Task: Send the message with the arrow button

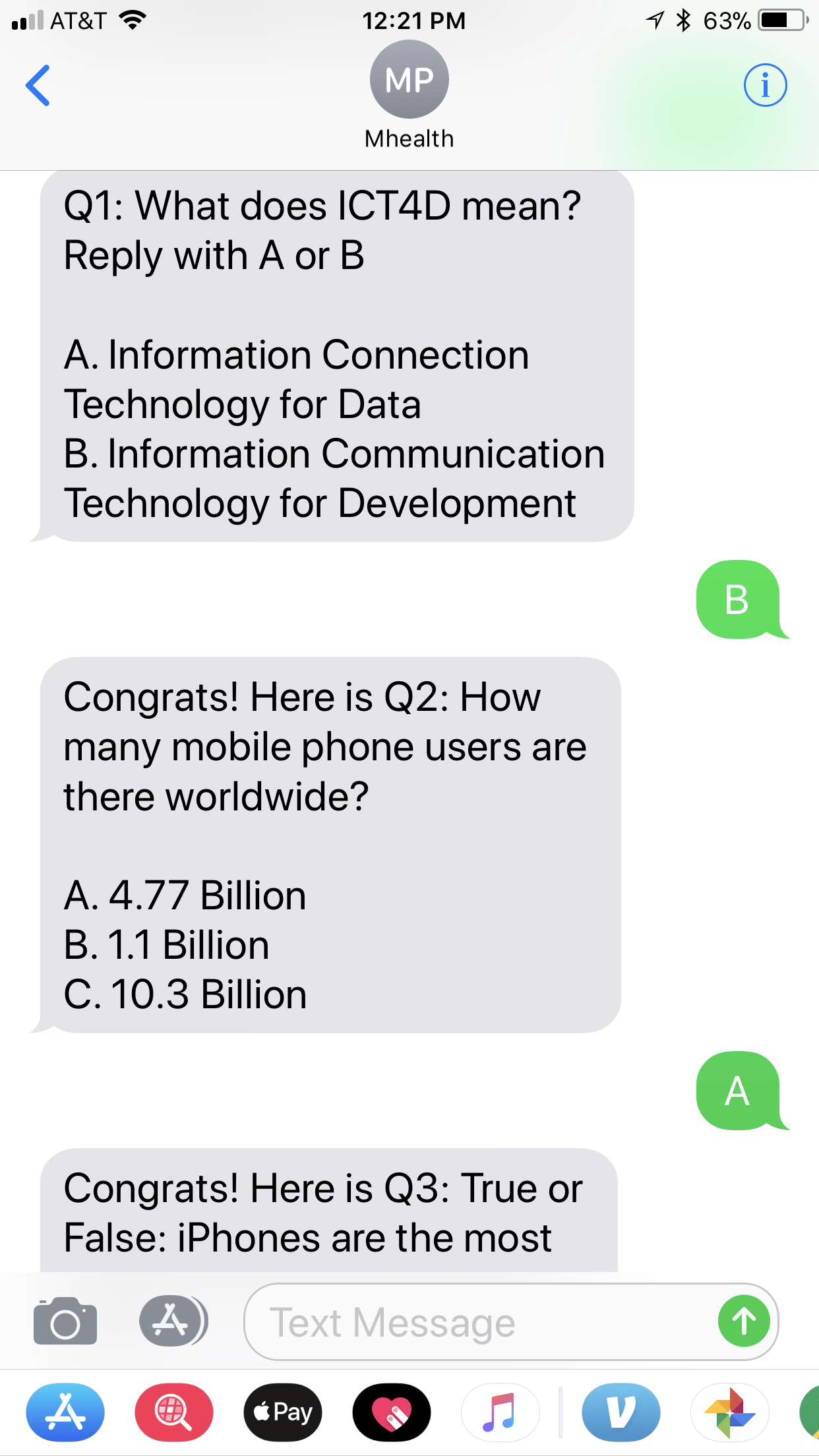Action: [744, 1321]
